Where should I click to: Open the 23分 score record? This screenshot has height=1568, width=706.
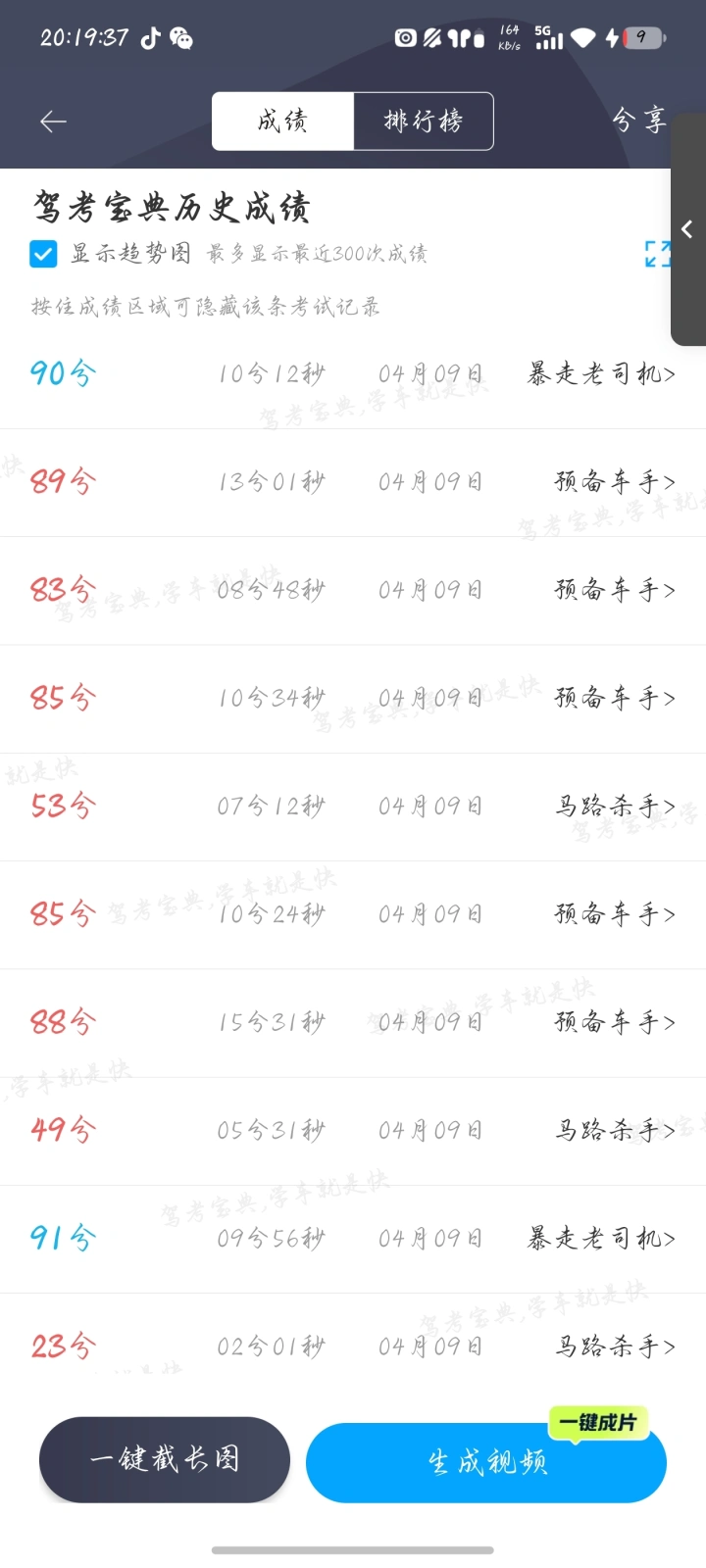pos(353,1347)
